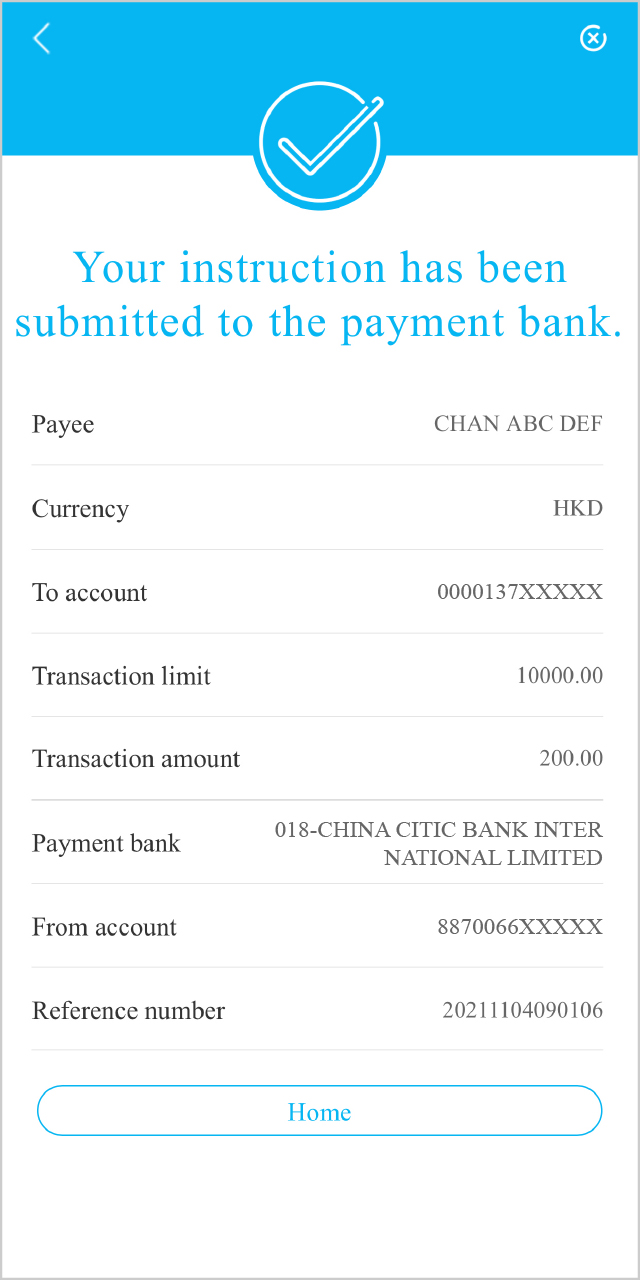Return to Home
640x1280 pixels.
click(320, 1111)
